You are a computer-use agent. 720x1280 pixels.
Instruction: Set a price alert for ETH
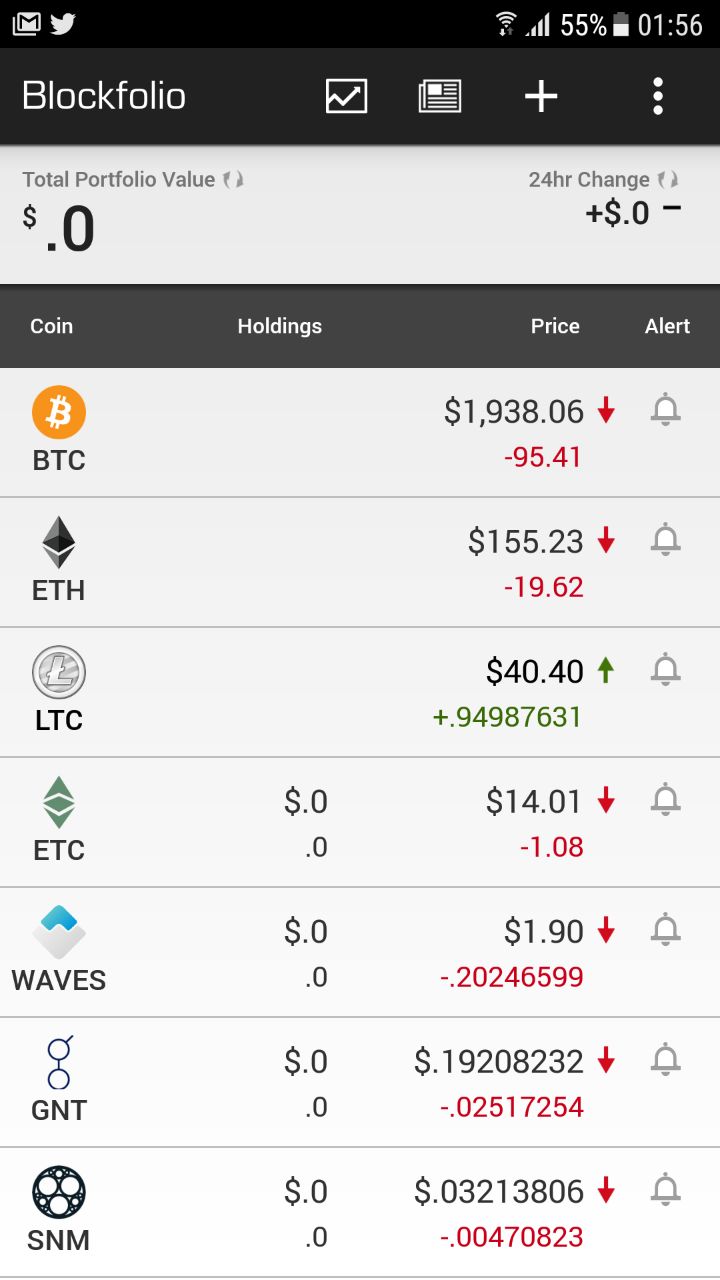666,540
